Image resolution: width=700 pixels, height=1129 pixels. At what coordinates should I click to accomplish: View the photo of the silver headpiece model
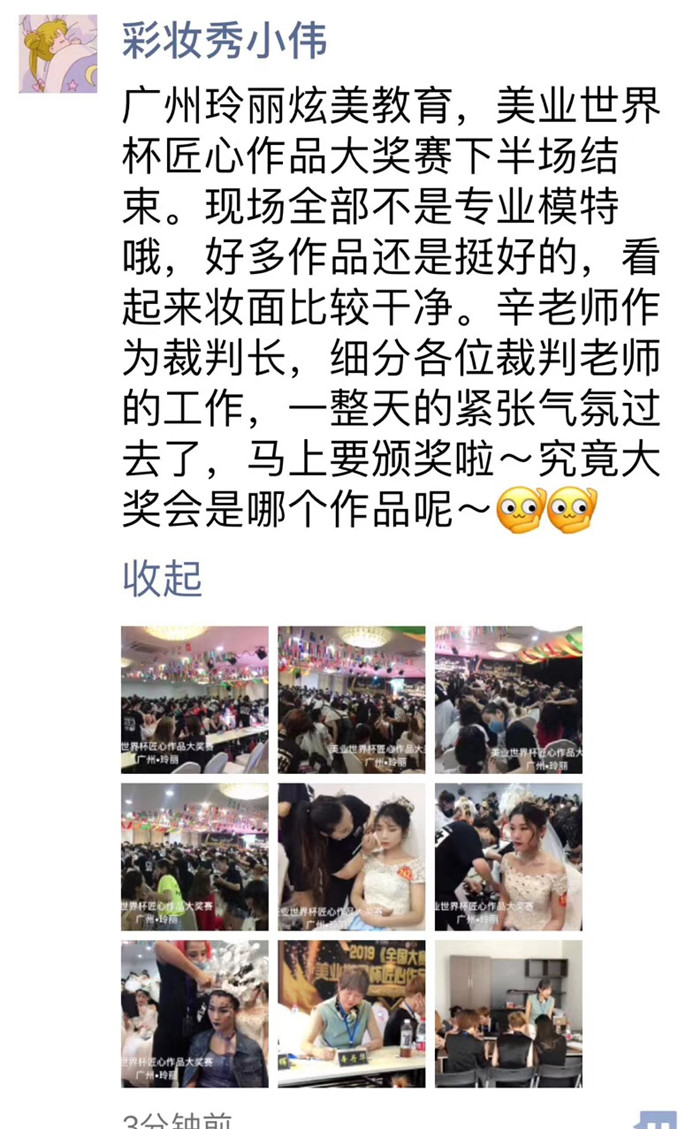tap(195, 1013)
